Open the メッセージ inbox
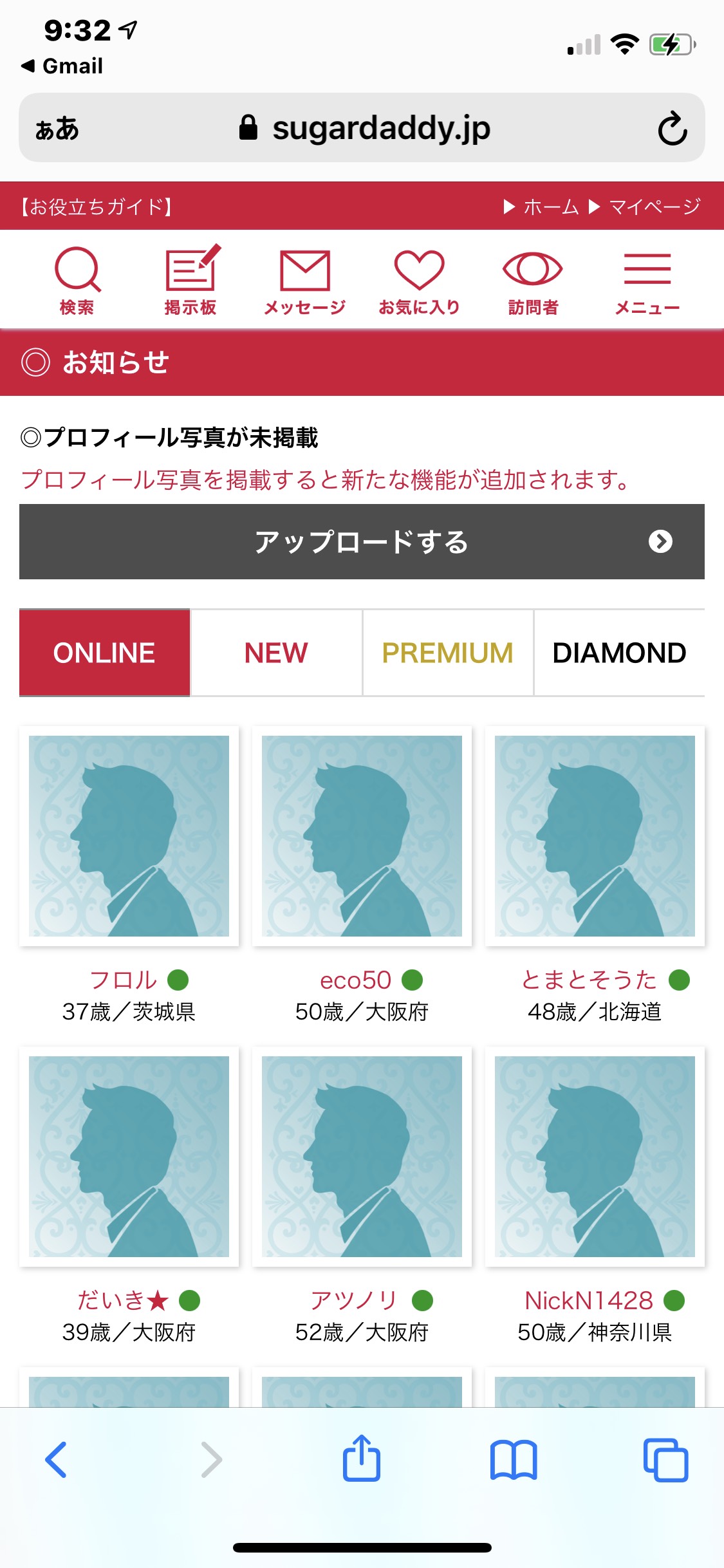The height and width of the screenshot is (1568, 724). point(305,279)
